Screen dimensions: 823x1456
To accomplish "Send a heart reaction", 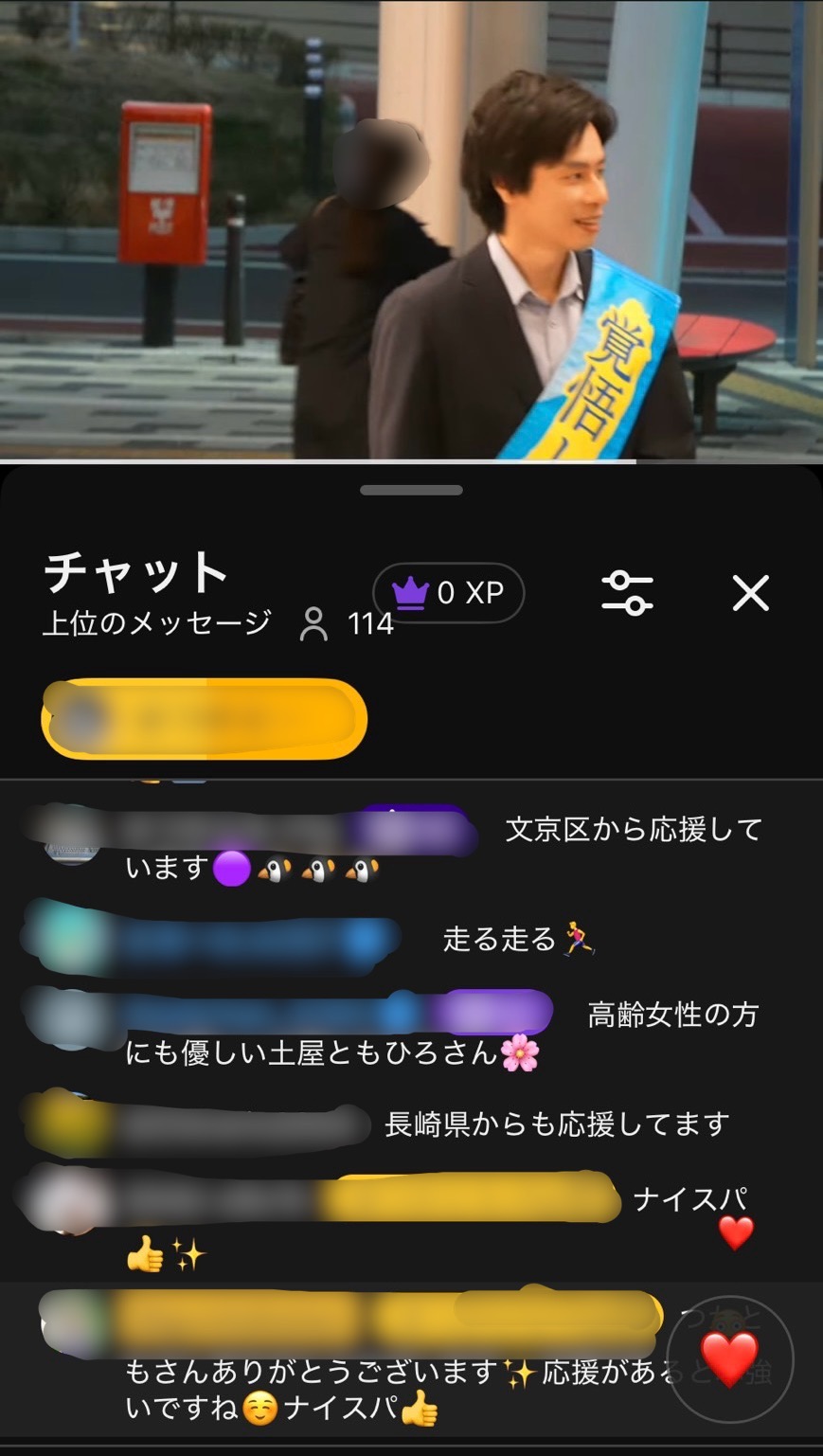I will pos(729,1358).
